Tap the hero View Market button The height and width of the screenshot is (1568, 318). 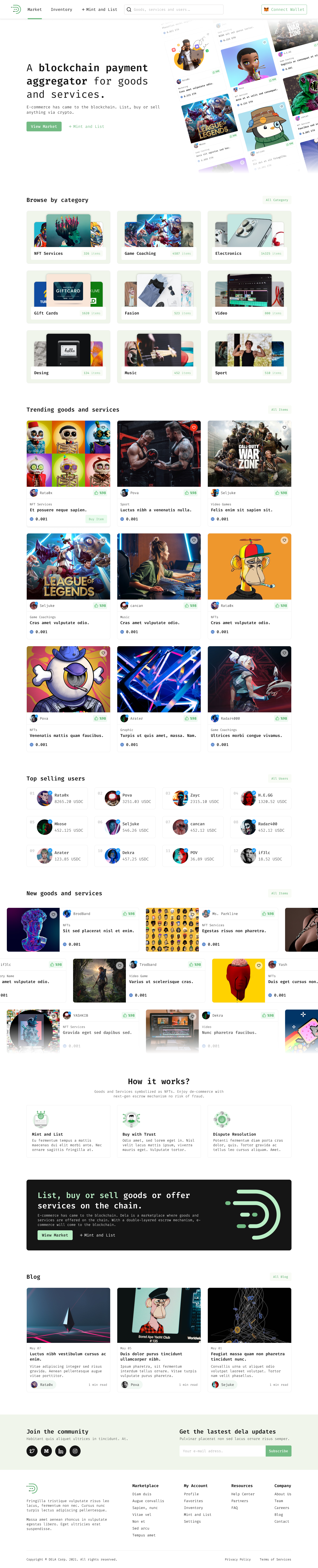coord(44,127)
